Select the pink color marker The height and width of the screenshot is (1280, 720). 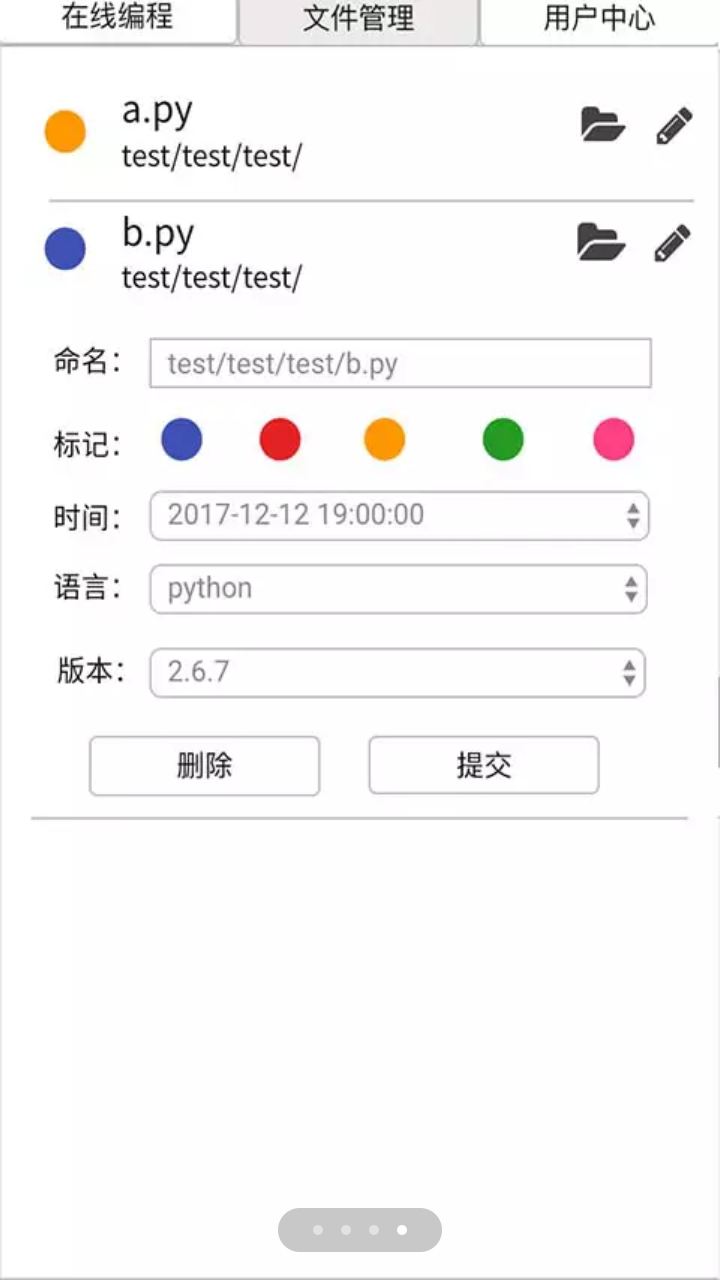tap(613, 439)
